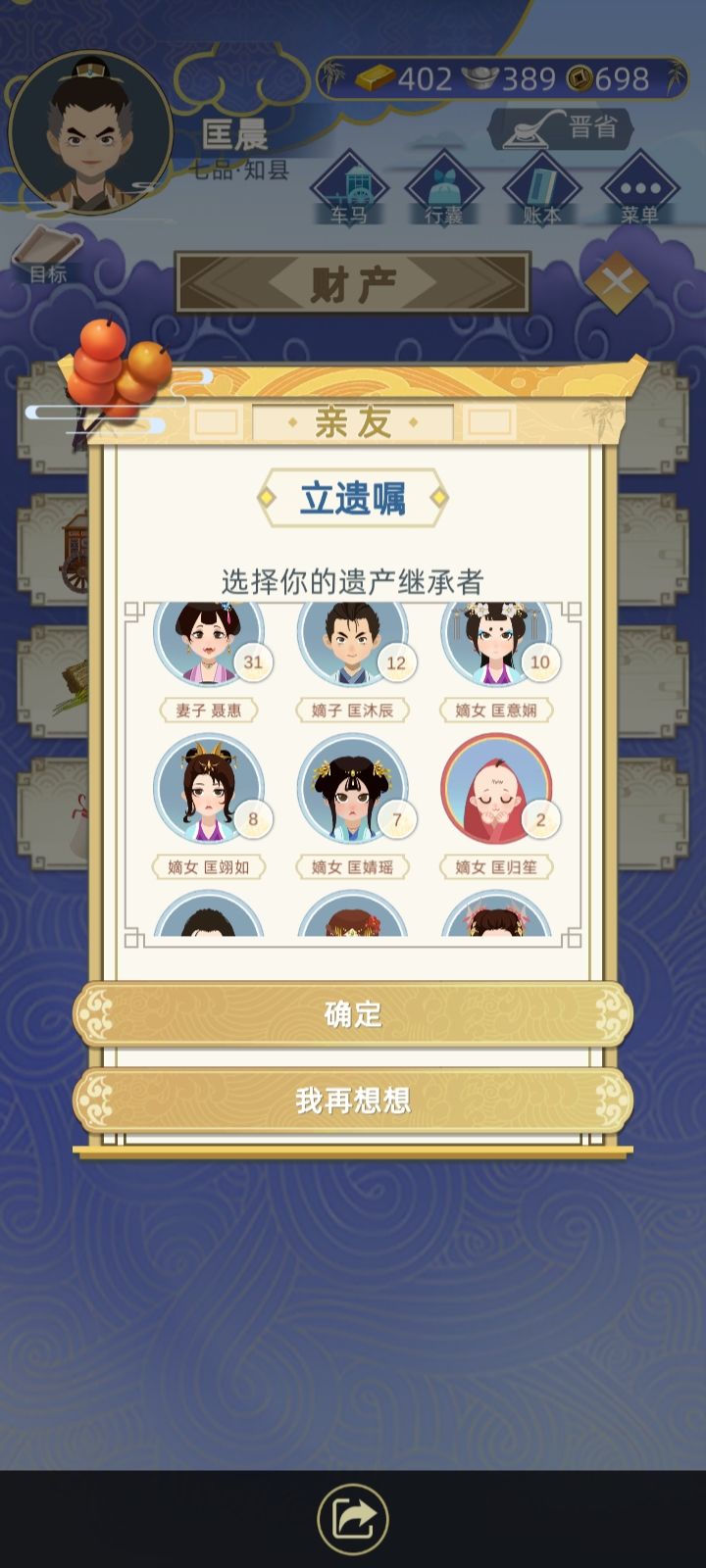Screen dimensions: 706x1568
Task: Tap 我再想想 to reconsider
Action: [353, 1102]
